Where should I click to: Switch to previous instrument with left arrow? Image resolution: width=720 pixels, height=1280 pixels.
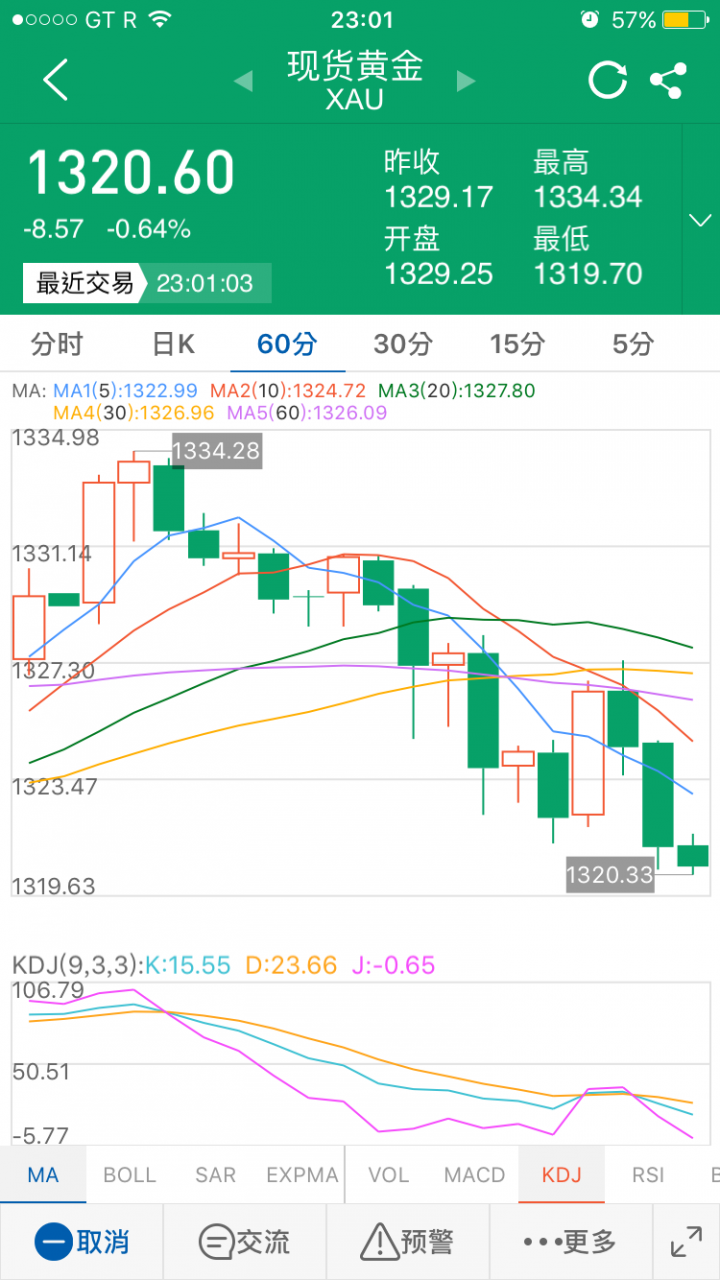(x=243, y=81)
